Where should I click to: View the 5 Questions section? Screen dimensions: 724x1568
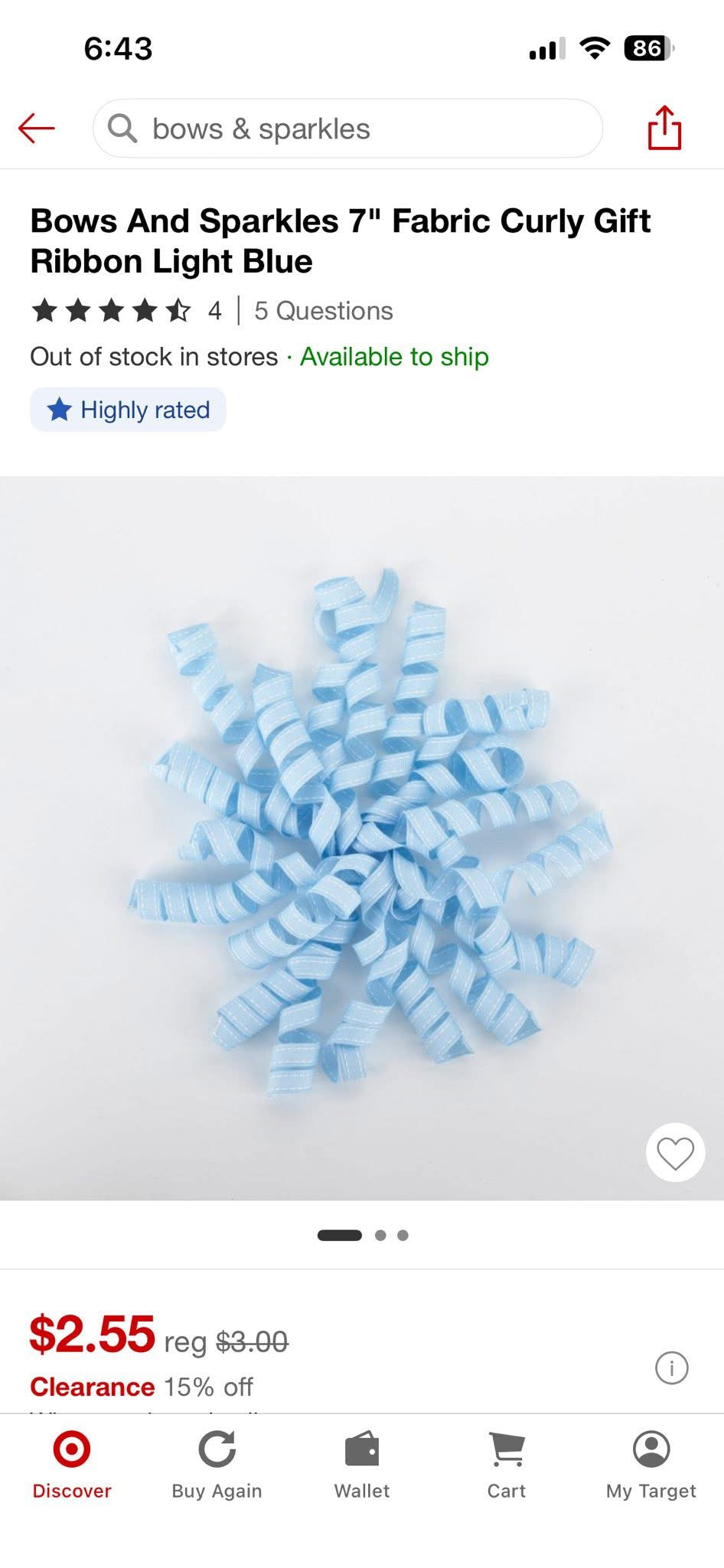(323, 311)
